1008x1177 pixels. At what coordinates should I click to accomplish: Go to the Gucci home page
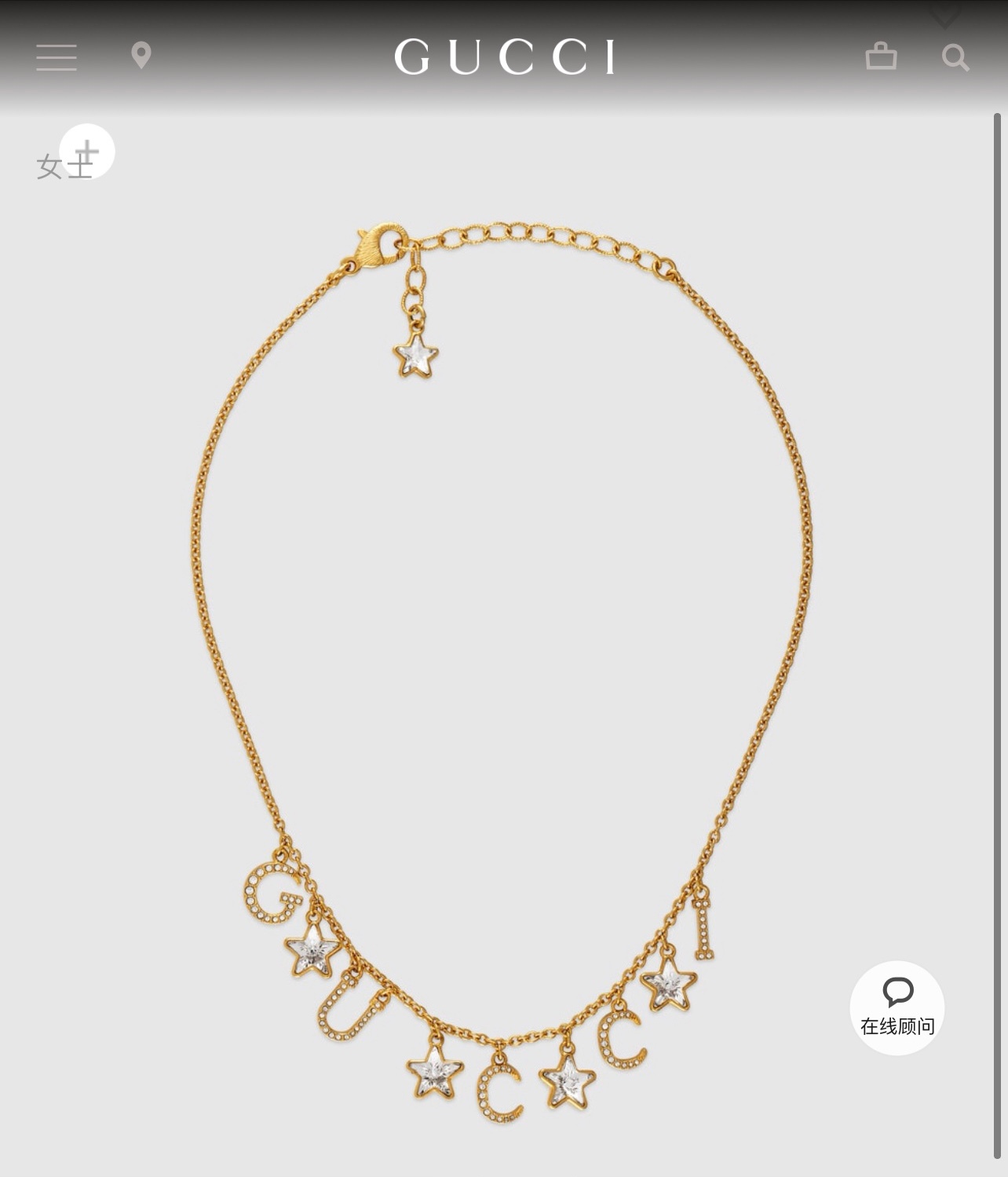tap(504, 57)
